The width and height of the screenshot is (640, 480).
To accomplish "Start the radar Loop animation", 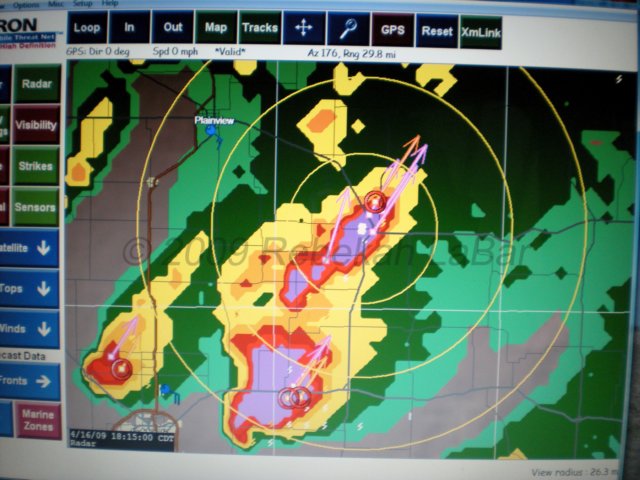I will tap(88, 29).
